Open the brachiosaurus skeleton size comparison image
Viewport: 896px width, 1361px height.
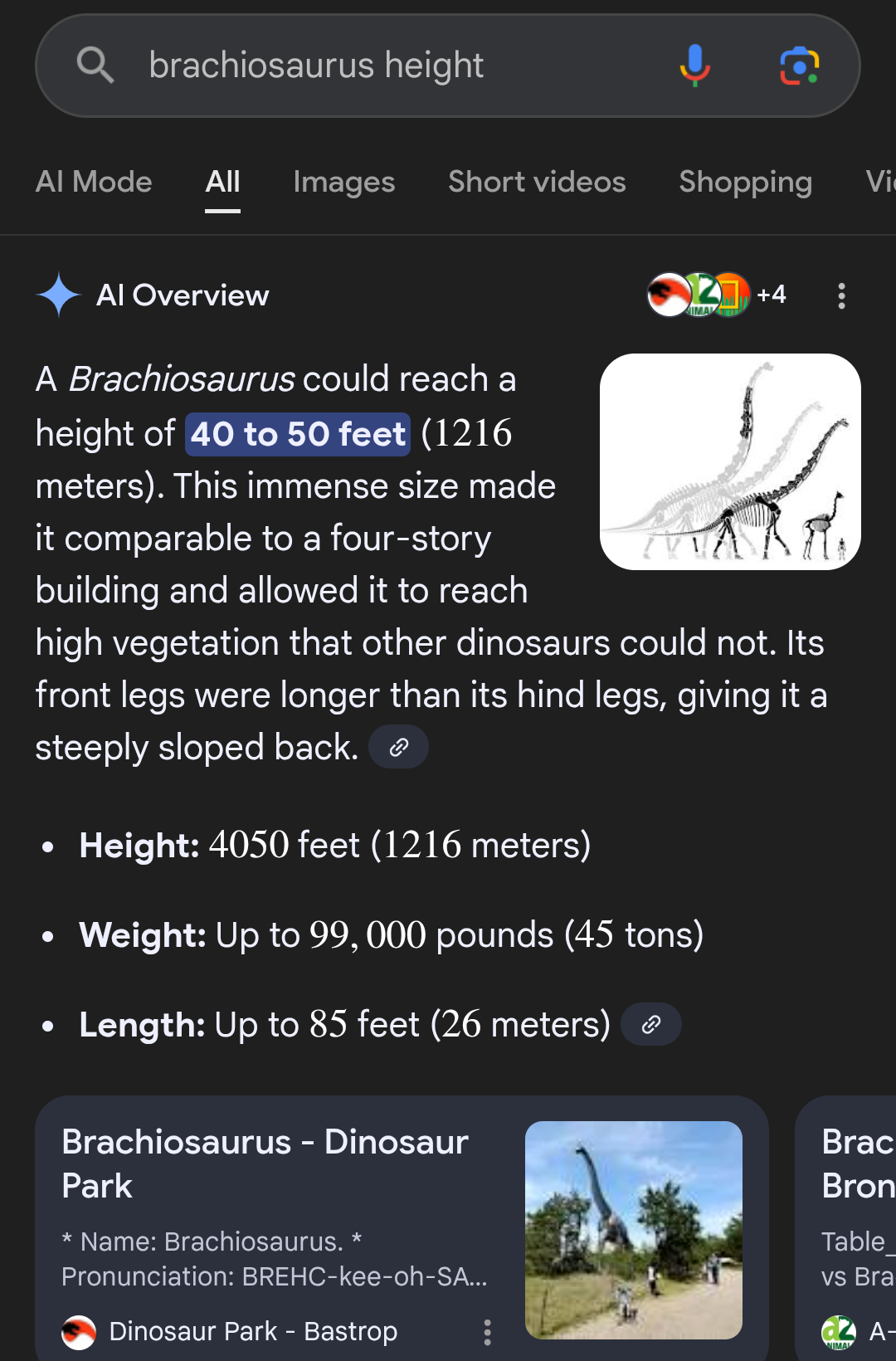(730, 461)
